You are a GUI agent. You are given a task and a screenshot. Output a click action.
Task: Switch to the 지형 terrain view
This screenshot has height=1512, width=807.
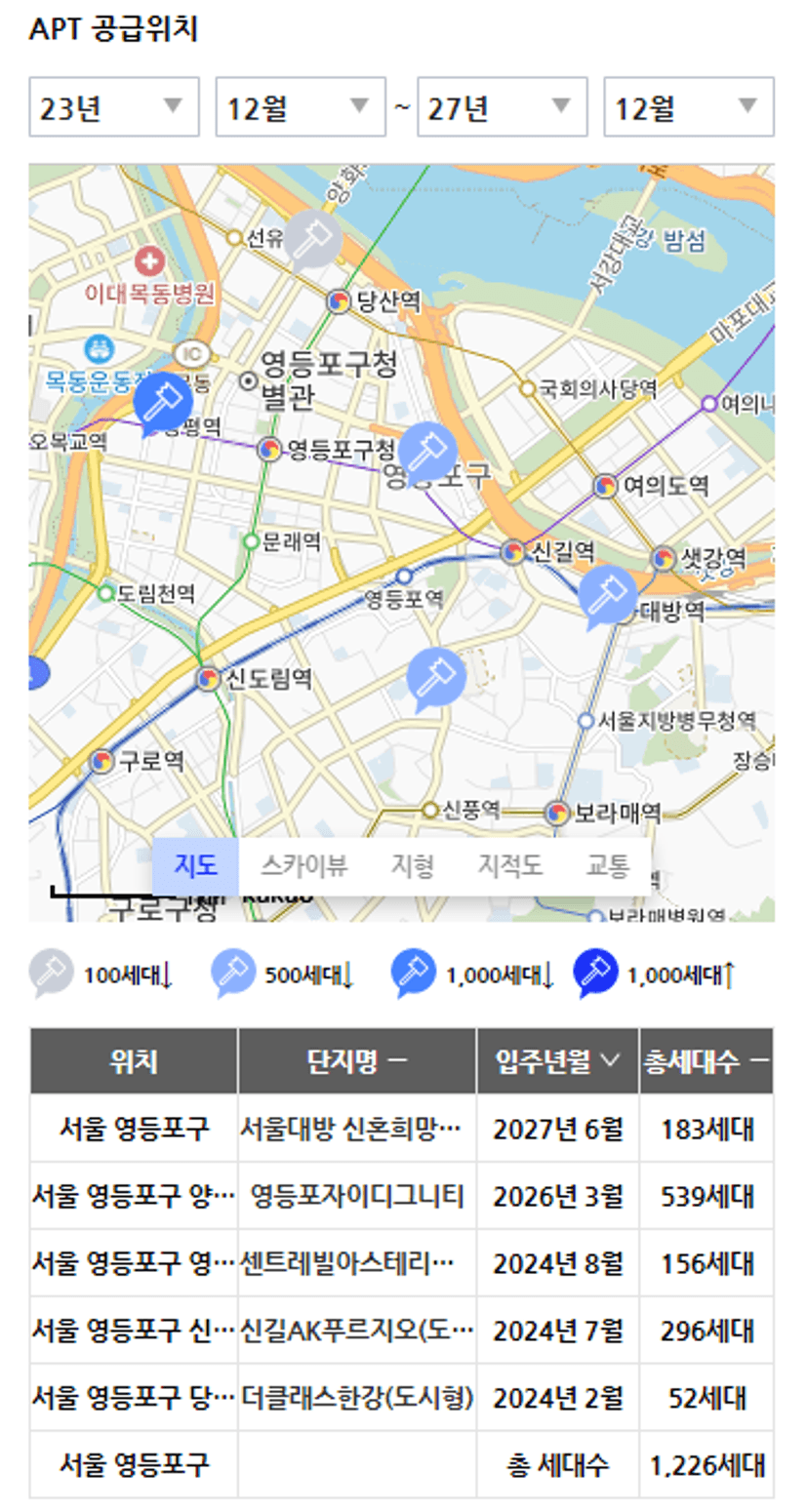413,866
